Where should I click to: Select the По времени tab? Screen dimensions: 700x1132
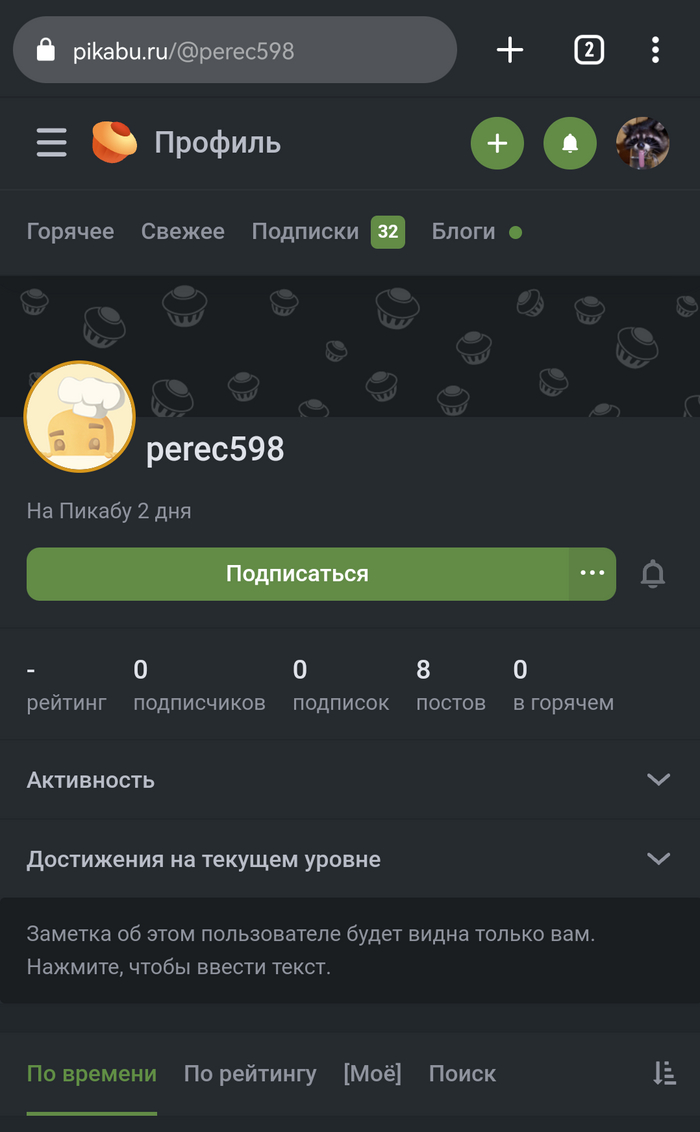click(92, 1074)
